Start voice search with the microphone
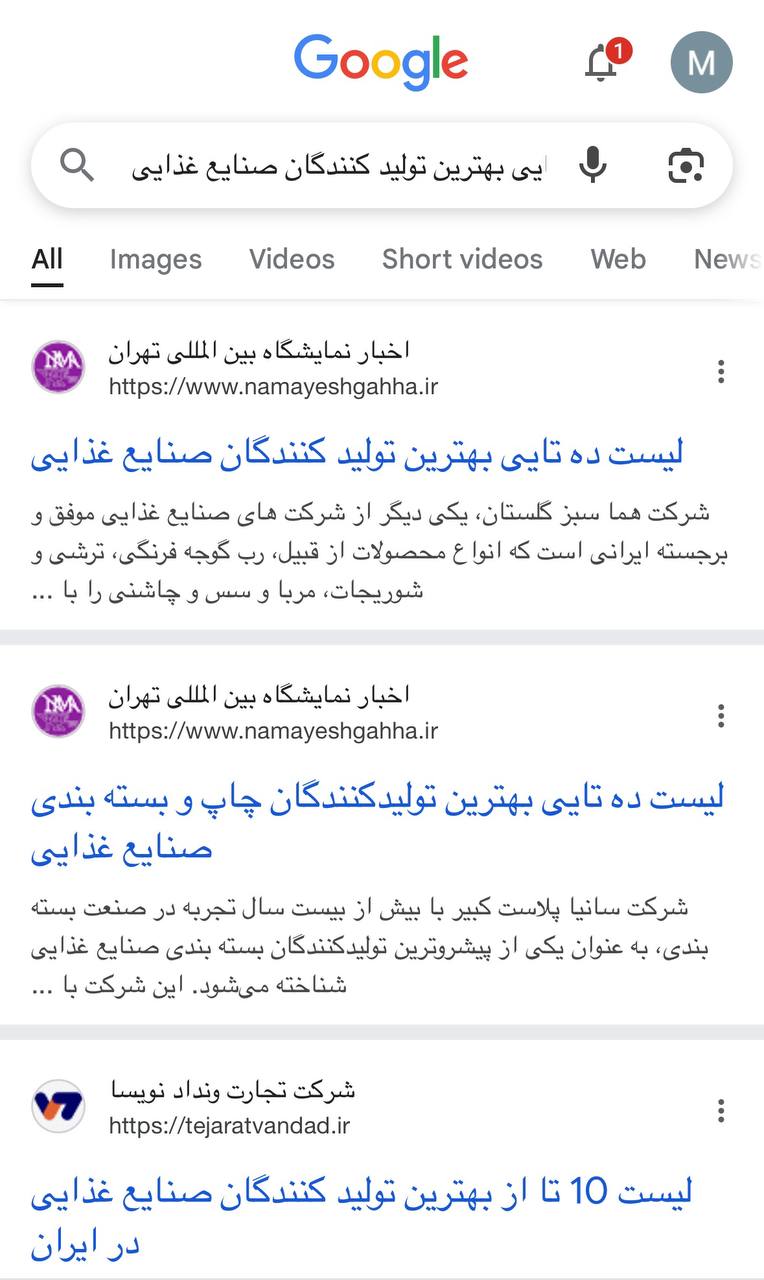This screenshot has width=764, height=1280. pos(593,166)
